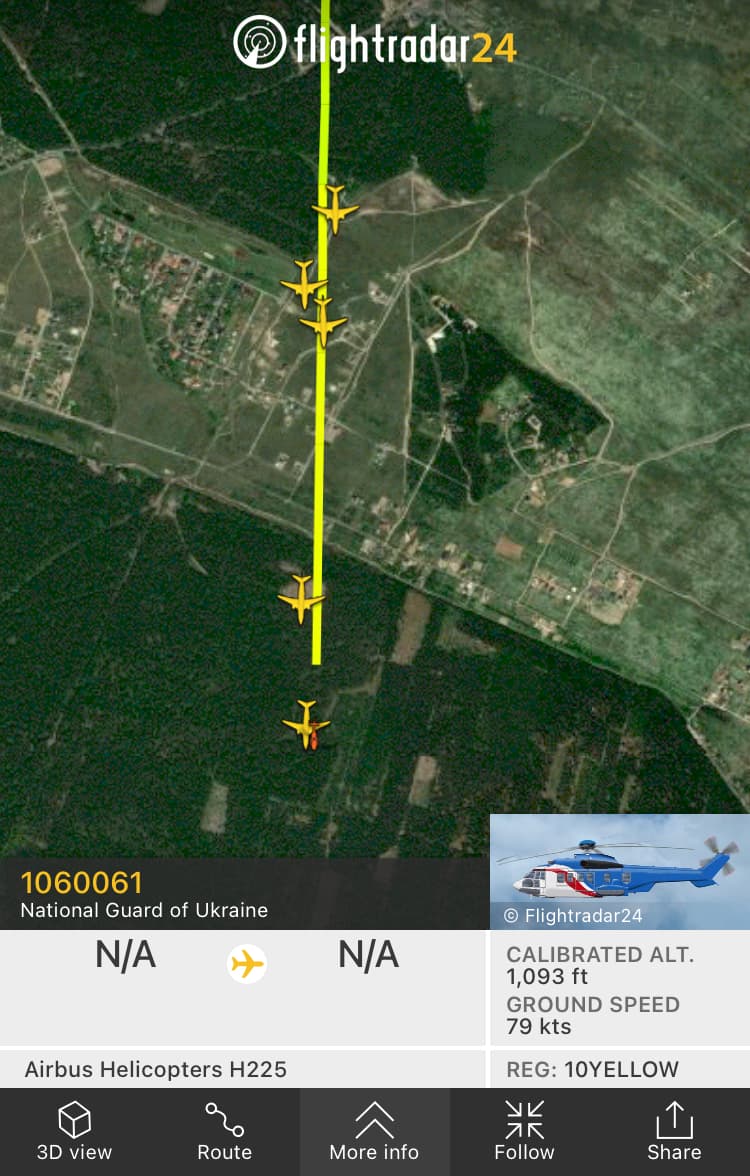Open the 3D view

click(x=75, y=1132)
